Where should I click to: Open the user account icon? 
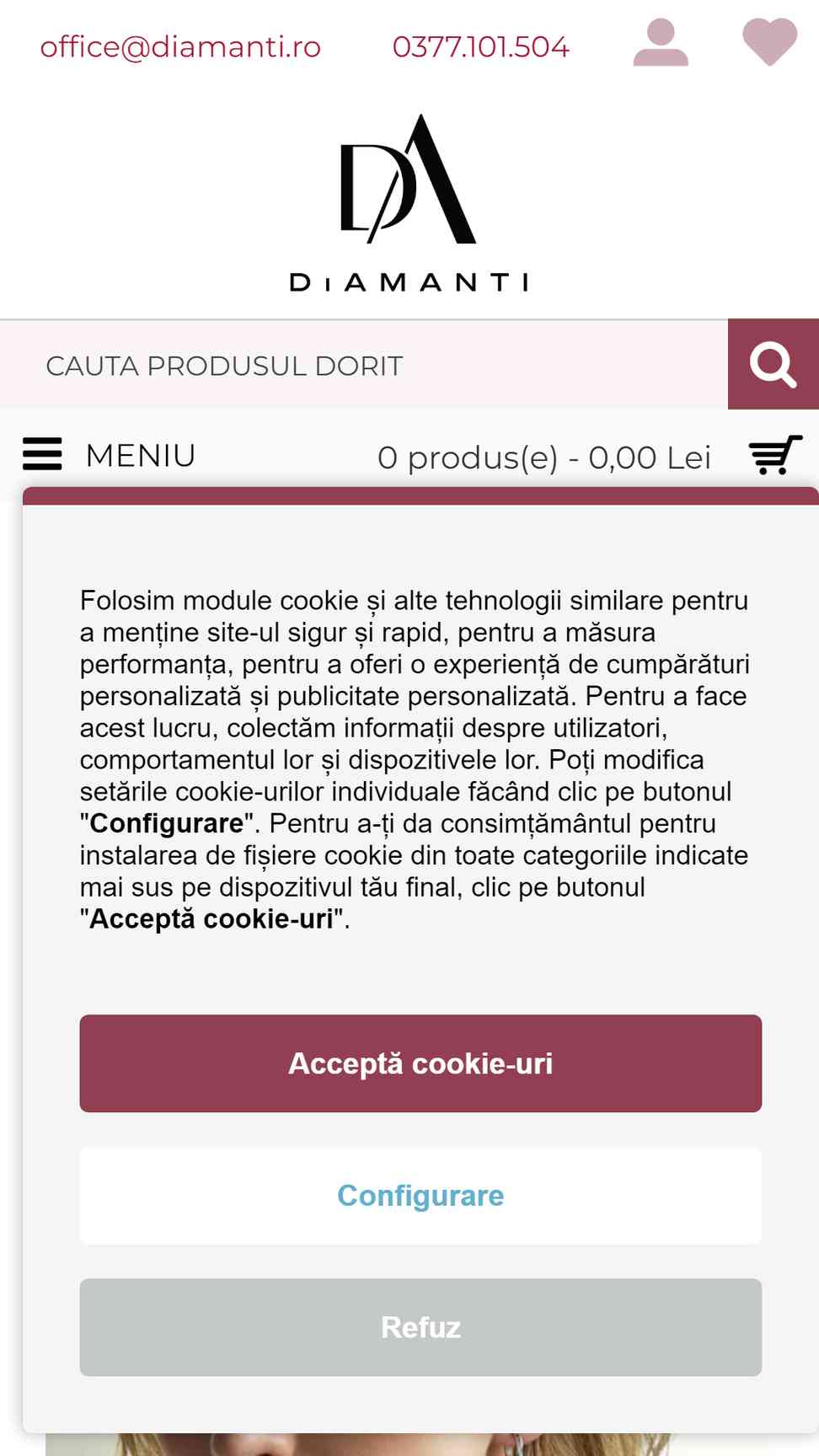pyautogui.click(x=661, y=43)
